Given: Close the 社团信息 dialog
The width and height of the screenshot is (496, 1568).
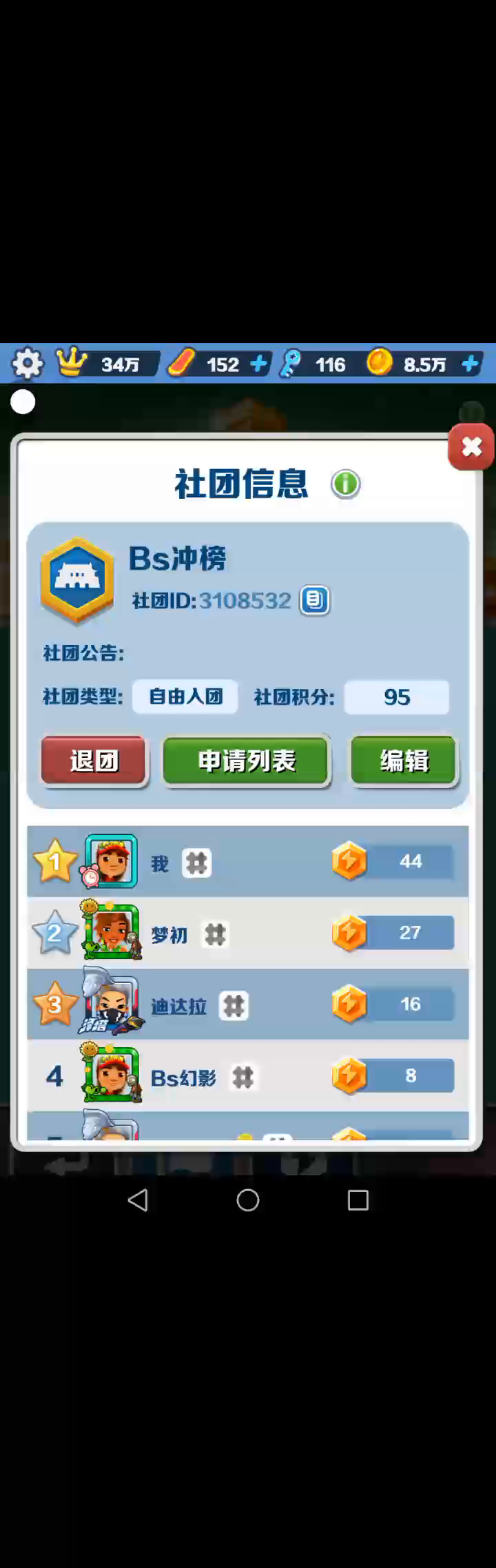Looking at the screenshot, I should pos(471,447).
